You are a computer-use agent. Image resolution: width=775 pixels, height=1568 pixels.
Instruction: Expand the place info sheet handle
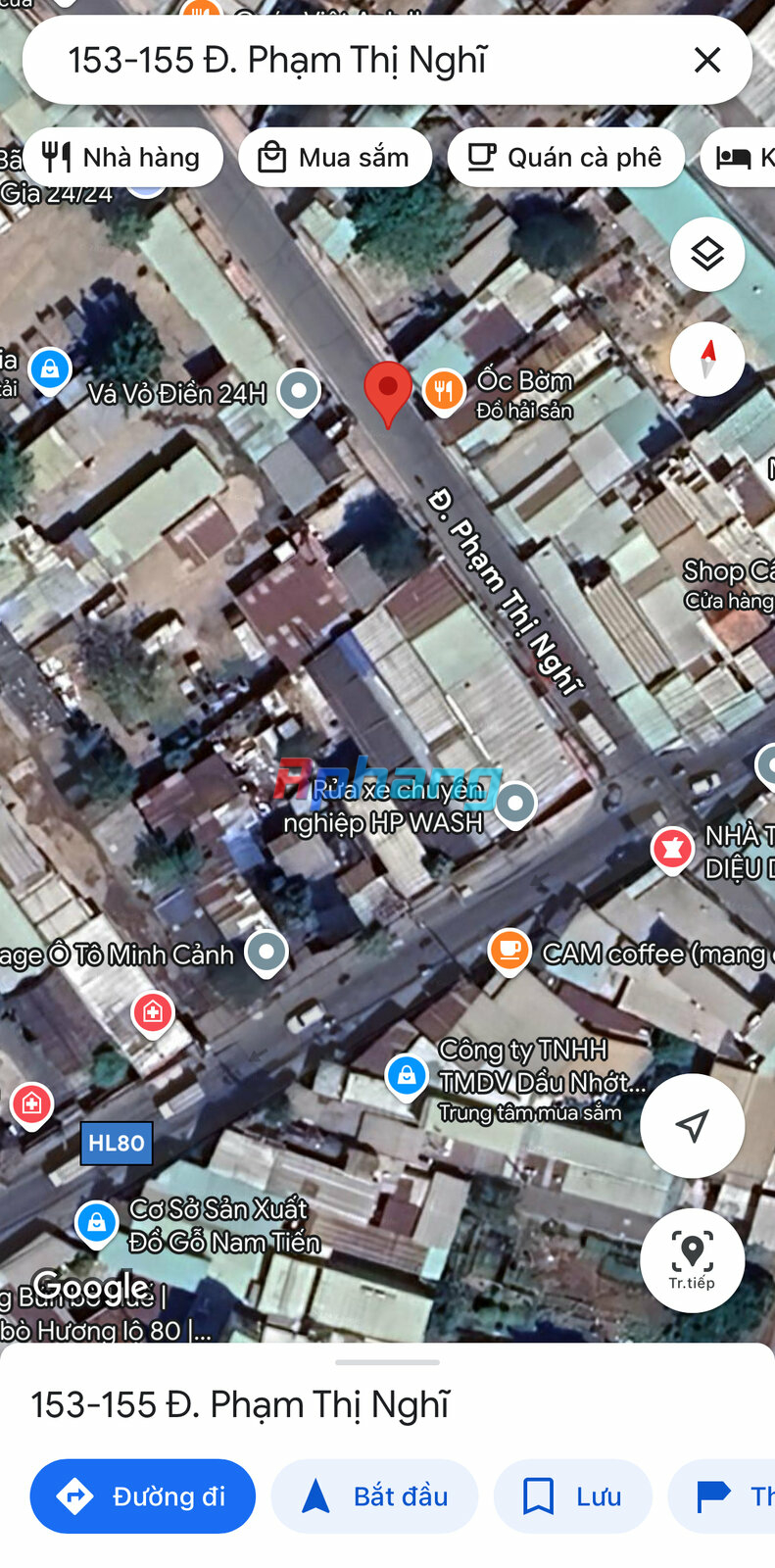point(387,1362)
